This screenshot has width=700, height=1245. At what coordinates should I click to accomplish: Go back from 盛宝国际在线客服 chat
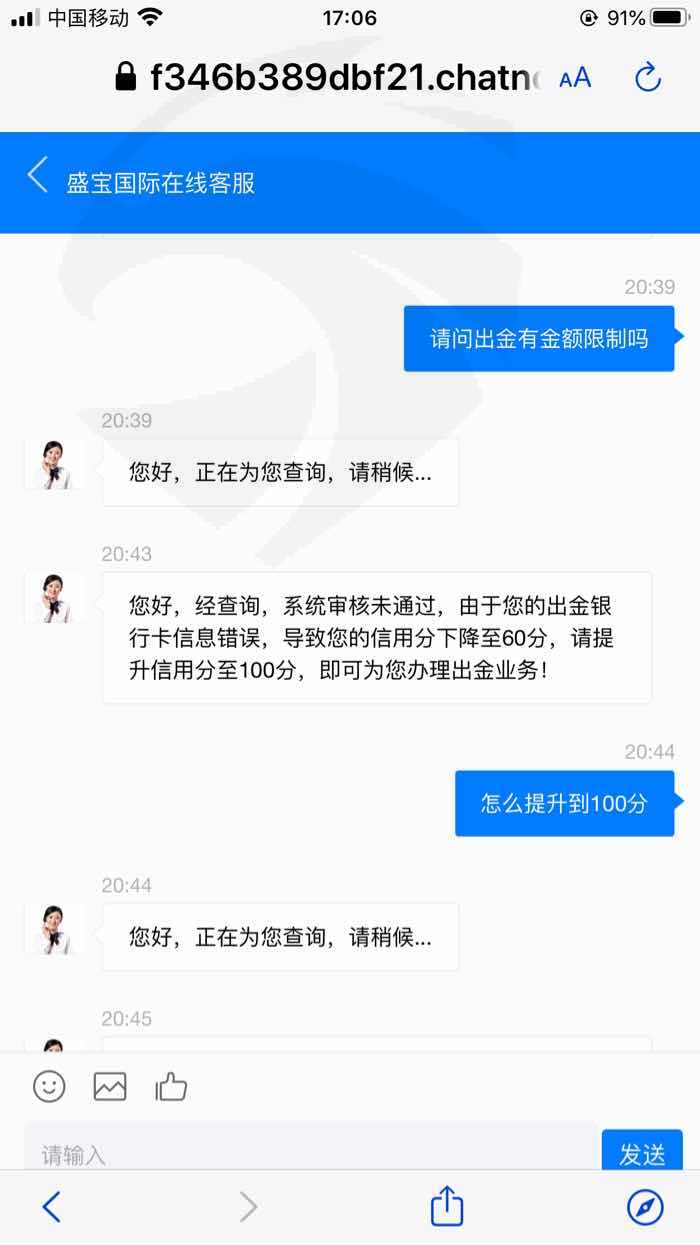[38, 176]
